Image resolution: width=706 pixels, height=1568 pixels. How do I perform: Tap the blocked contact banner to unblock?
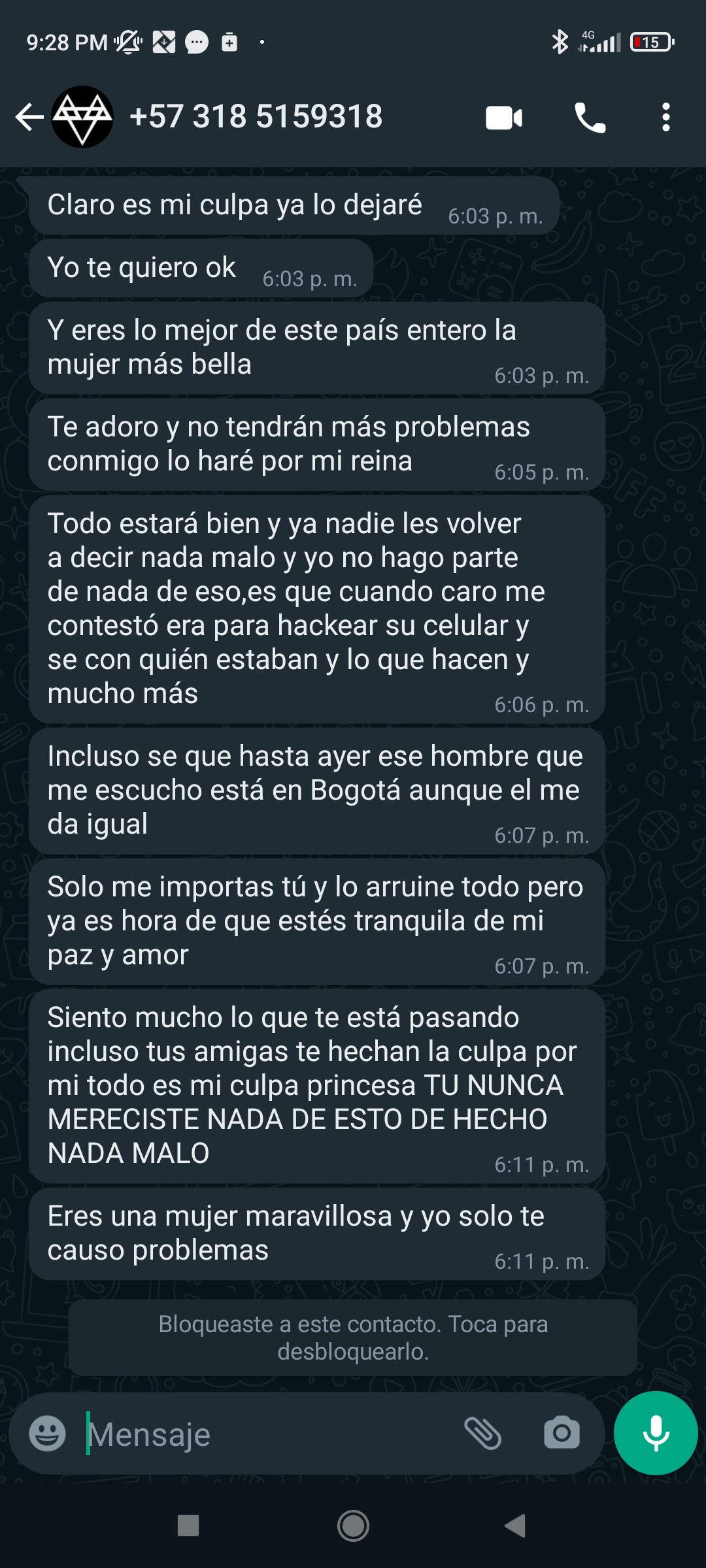tap(353, 1337)
